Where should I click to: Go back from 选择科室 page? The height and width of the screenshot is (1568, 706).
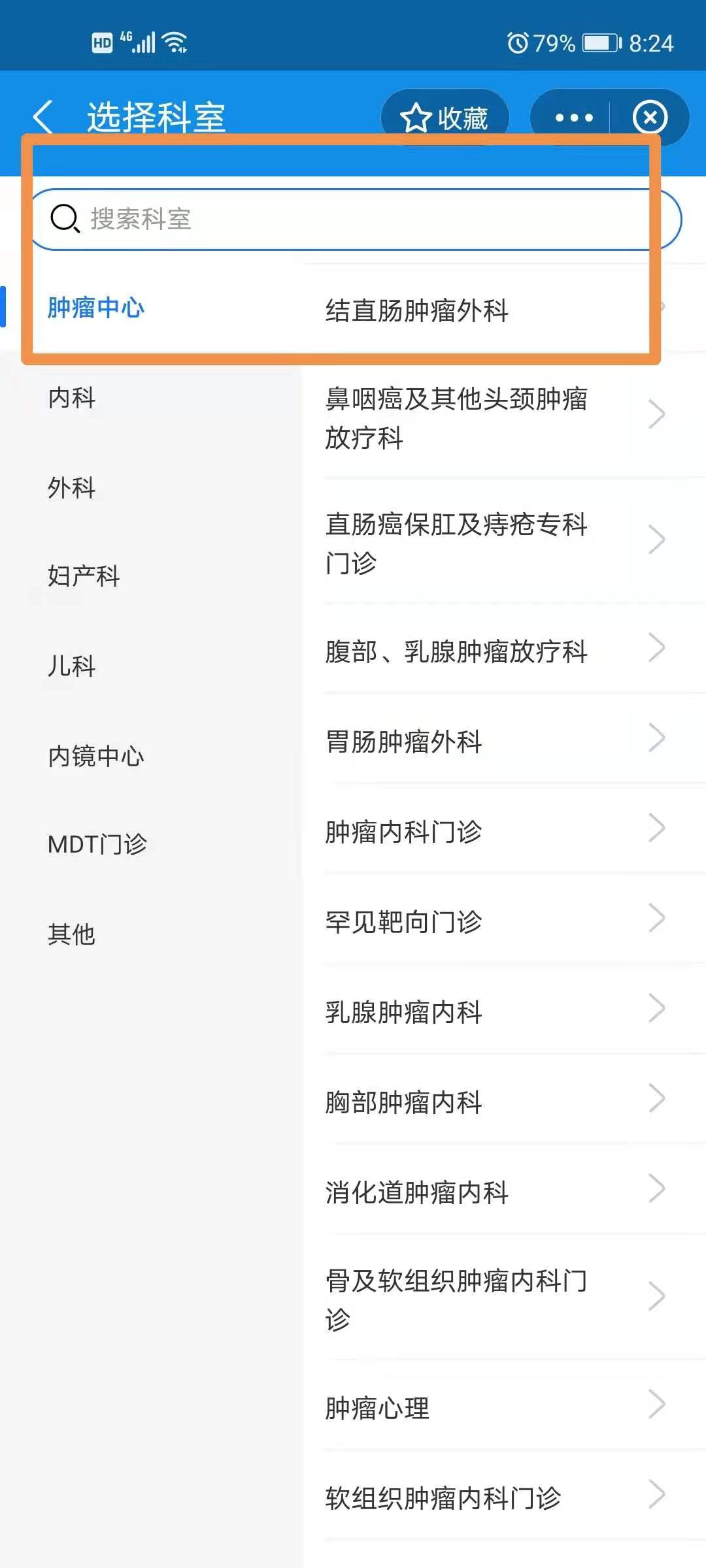(x=43, y=118)
